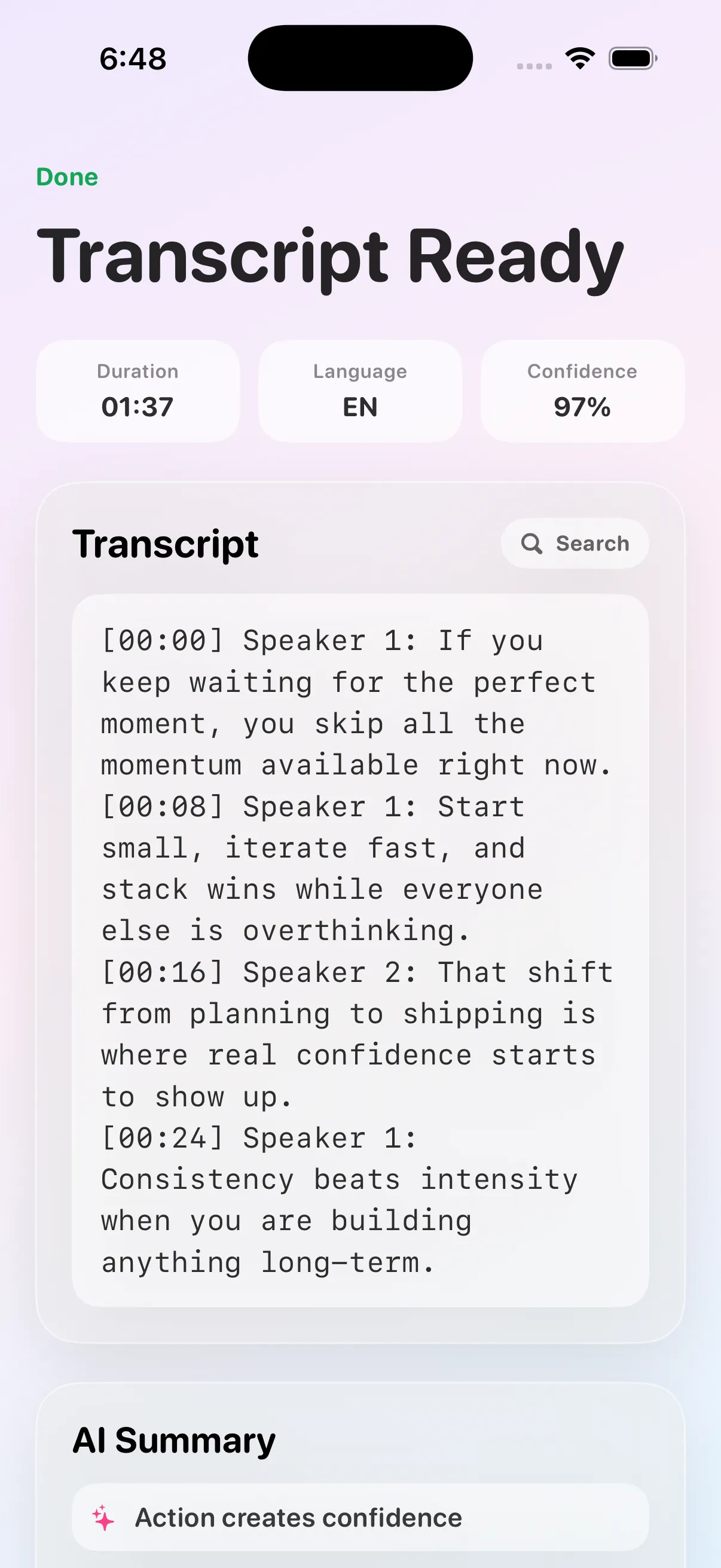
Task: Tap the search magnifier icon
Action: (x=534, y=544)
